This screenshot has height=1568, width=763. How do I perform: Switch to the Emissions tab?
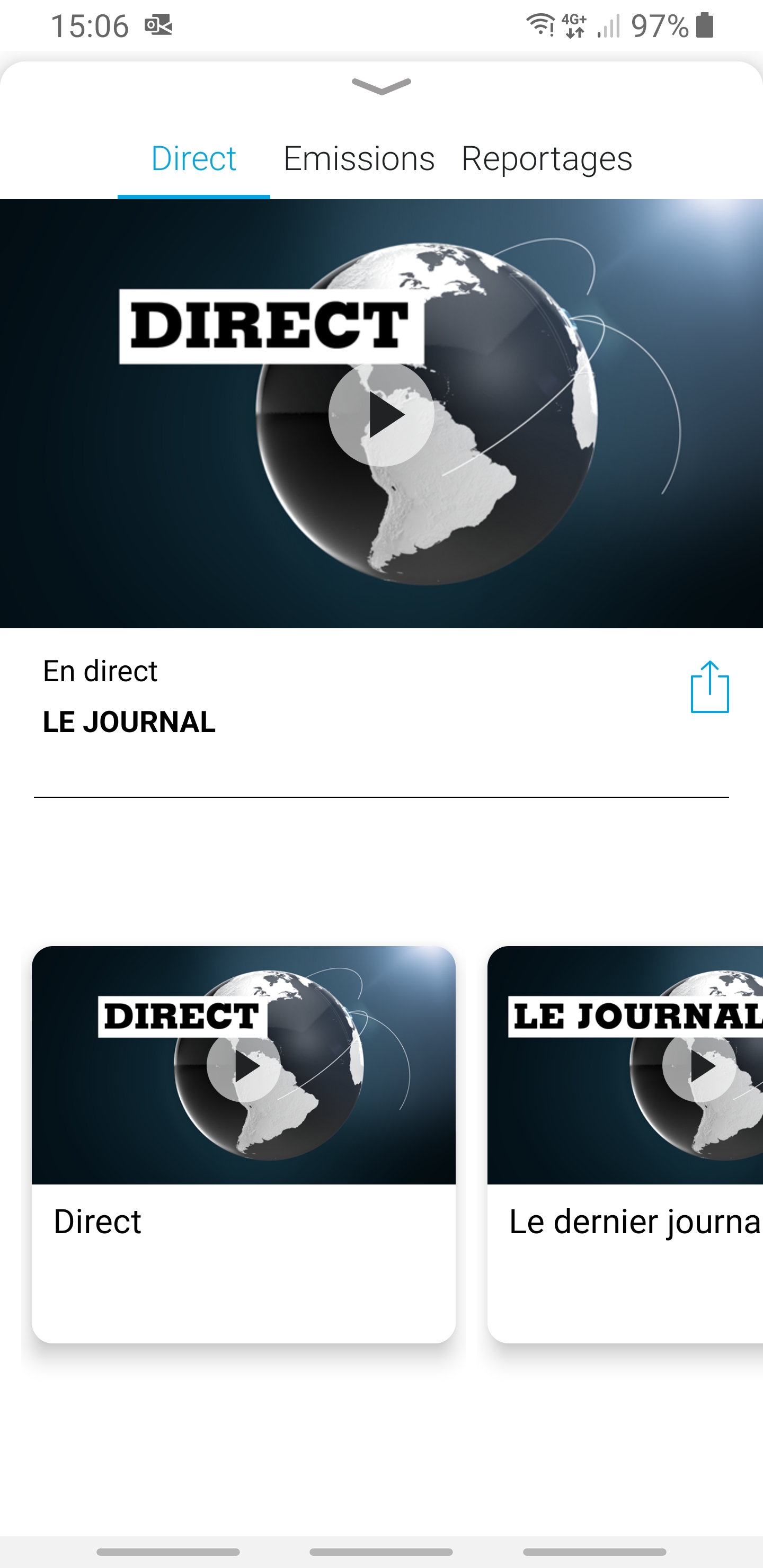[359, 159]
